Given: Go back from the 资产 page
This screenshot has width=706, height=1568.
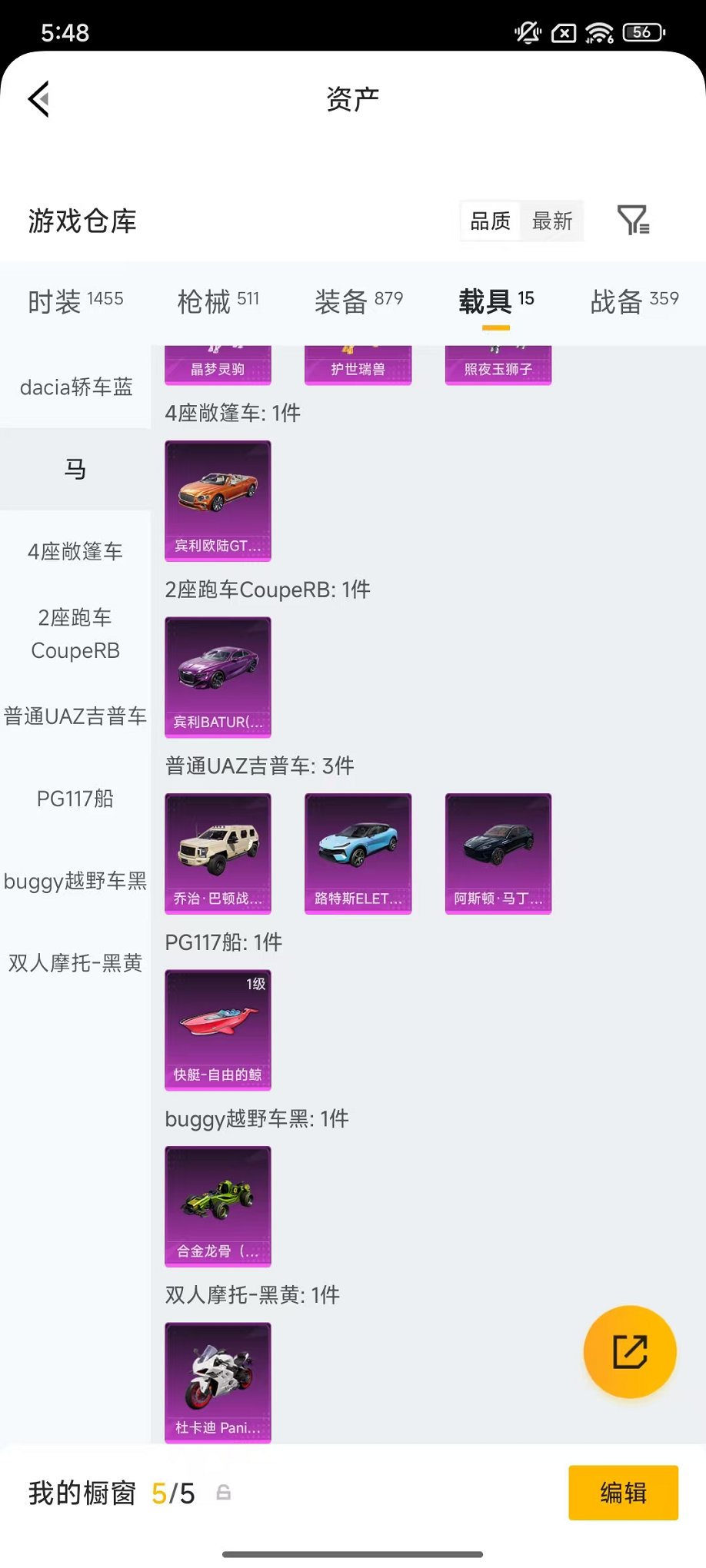Looking at the screenshot, I should (39, 99).
